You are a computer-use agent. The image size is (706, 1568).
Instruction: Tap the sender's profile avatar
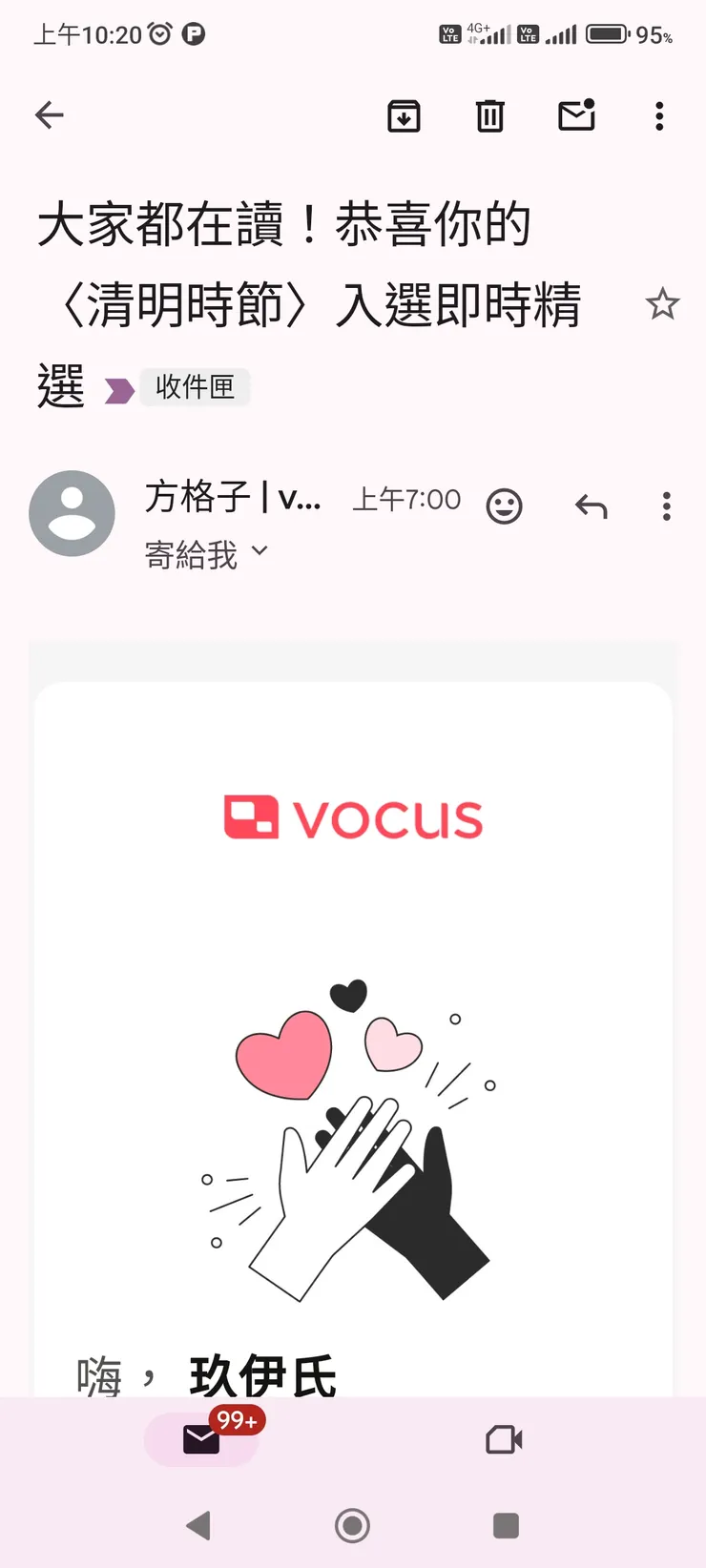pyautogui.click(x=72, y=513)
